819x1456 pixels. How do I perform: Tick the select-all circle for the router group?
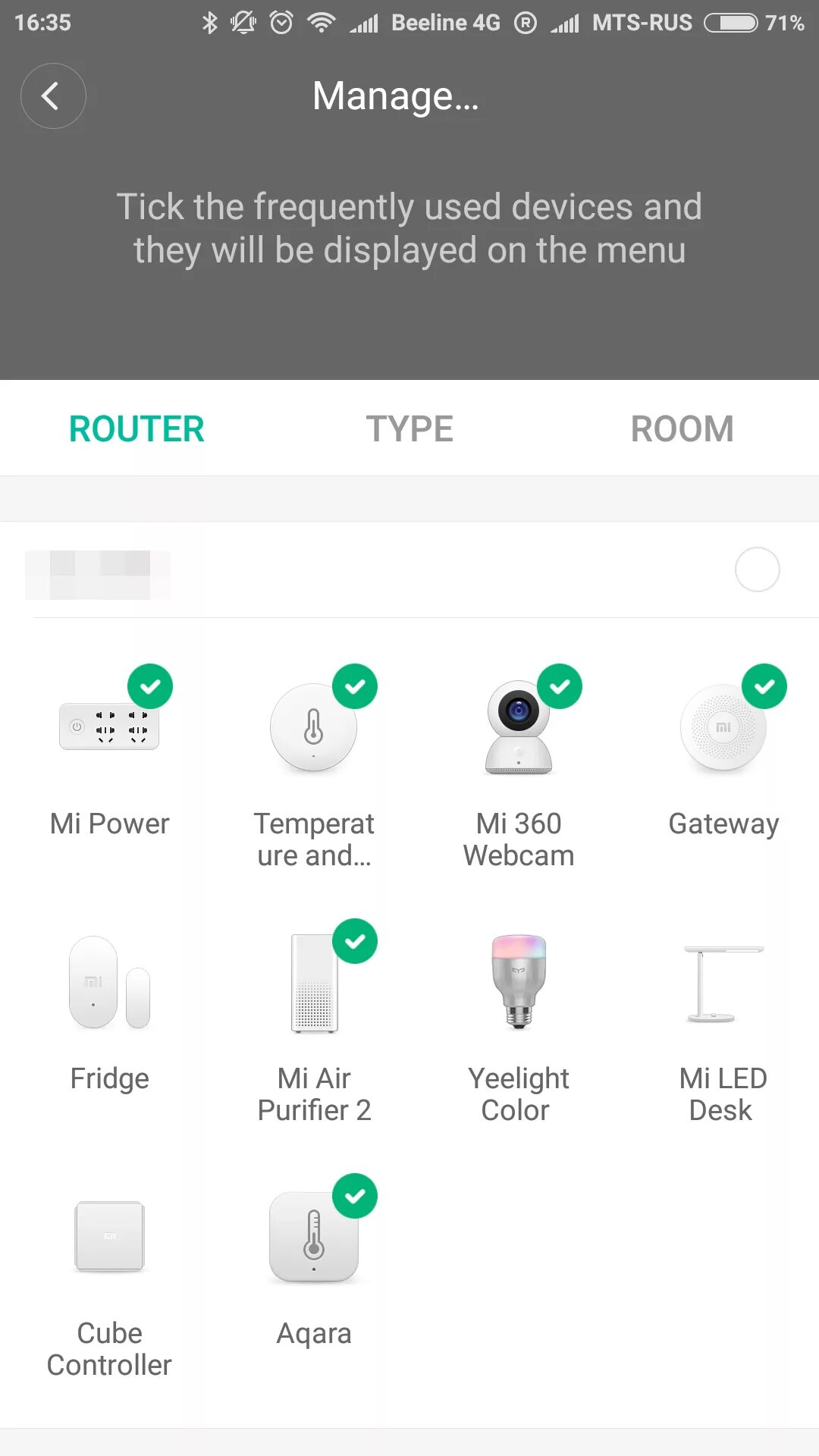757,570
